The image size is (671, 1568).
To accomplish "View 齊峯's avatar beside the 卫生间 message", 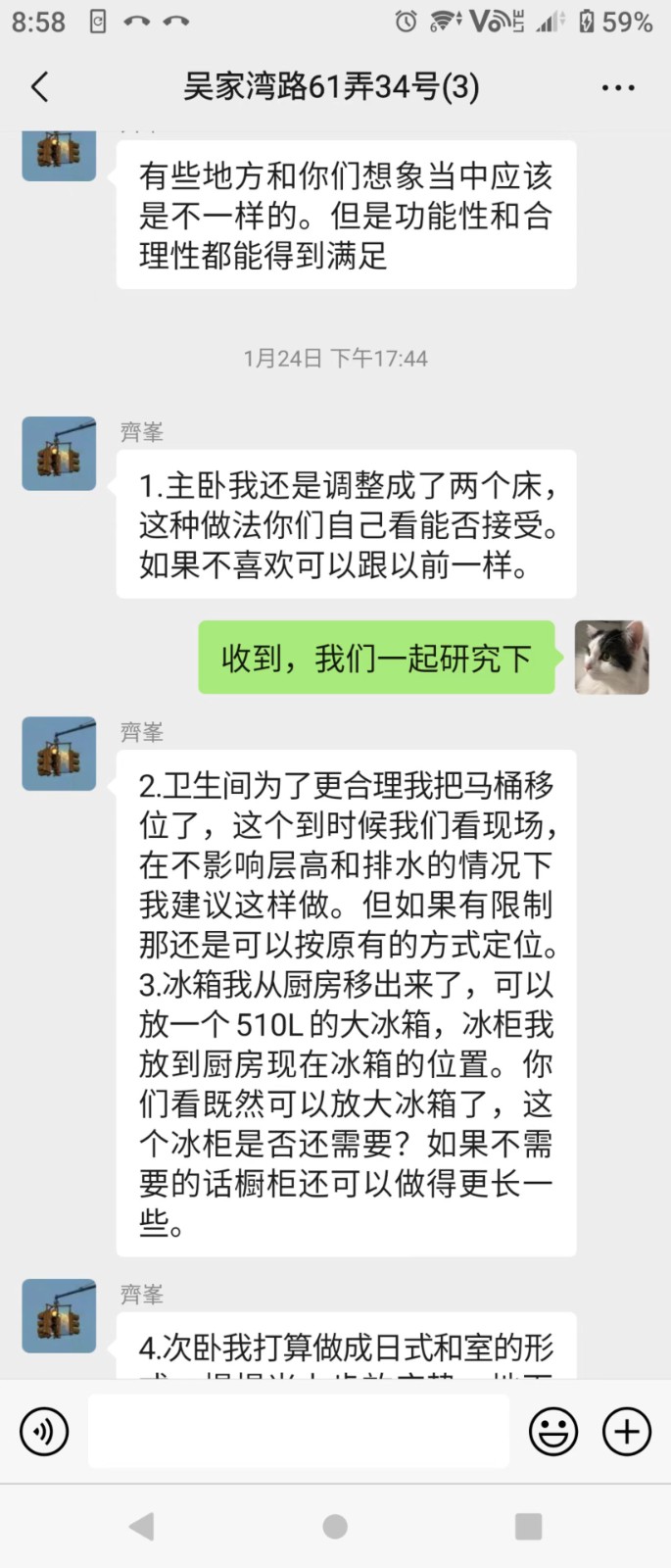I will coord(59,754).
